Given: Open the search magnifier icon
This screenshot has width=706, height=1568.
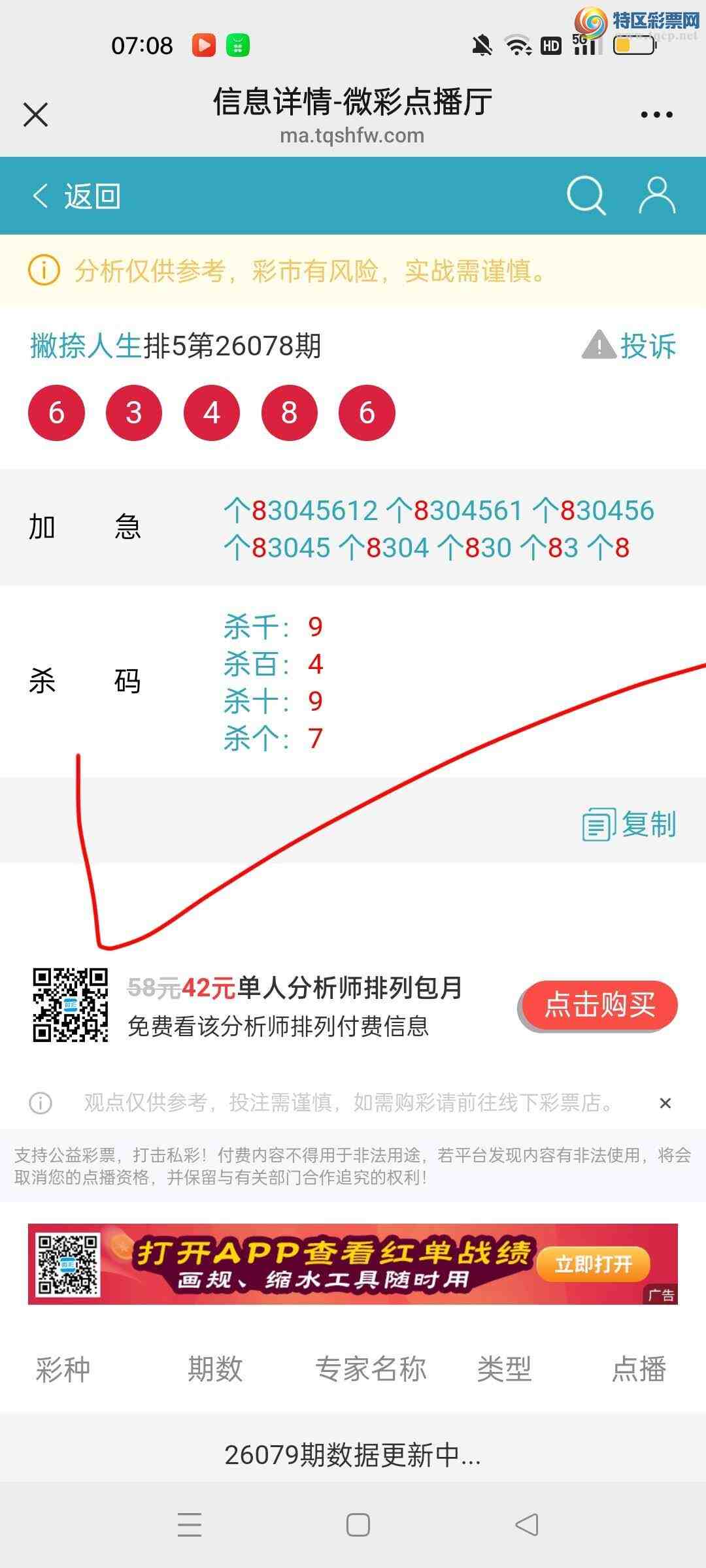Looking at the screenshot, I should coord(586,195).
